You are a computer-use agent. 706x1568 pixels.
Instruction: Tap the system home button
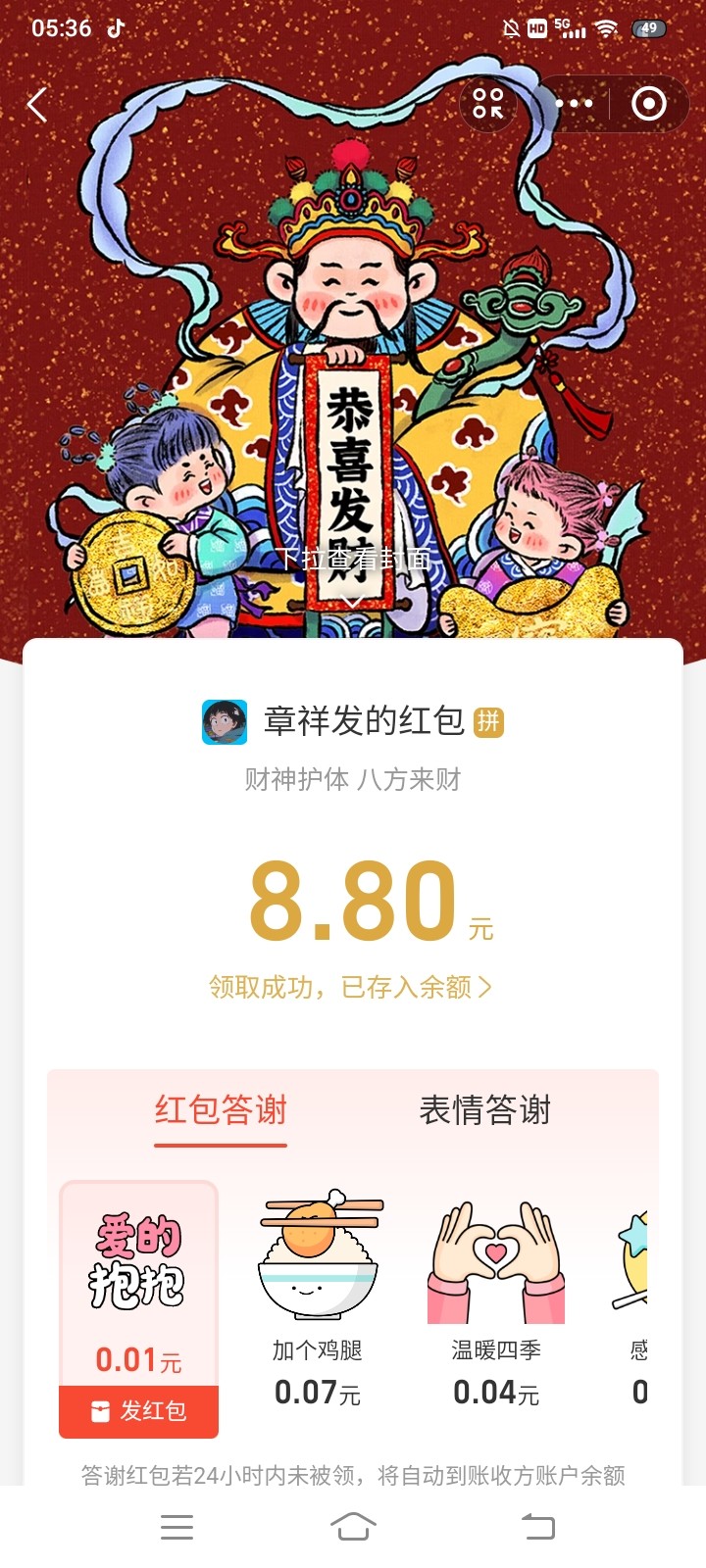point(353,1526)
